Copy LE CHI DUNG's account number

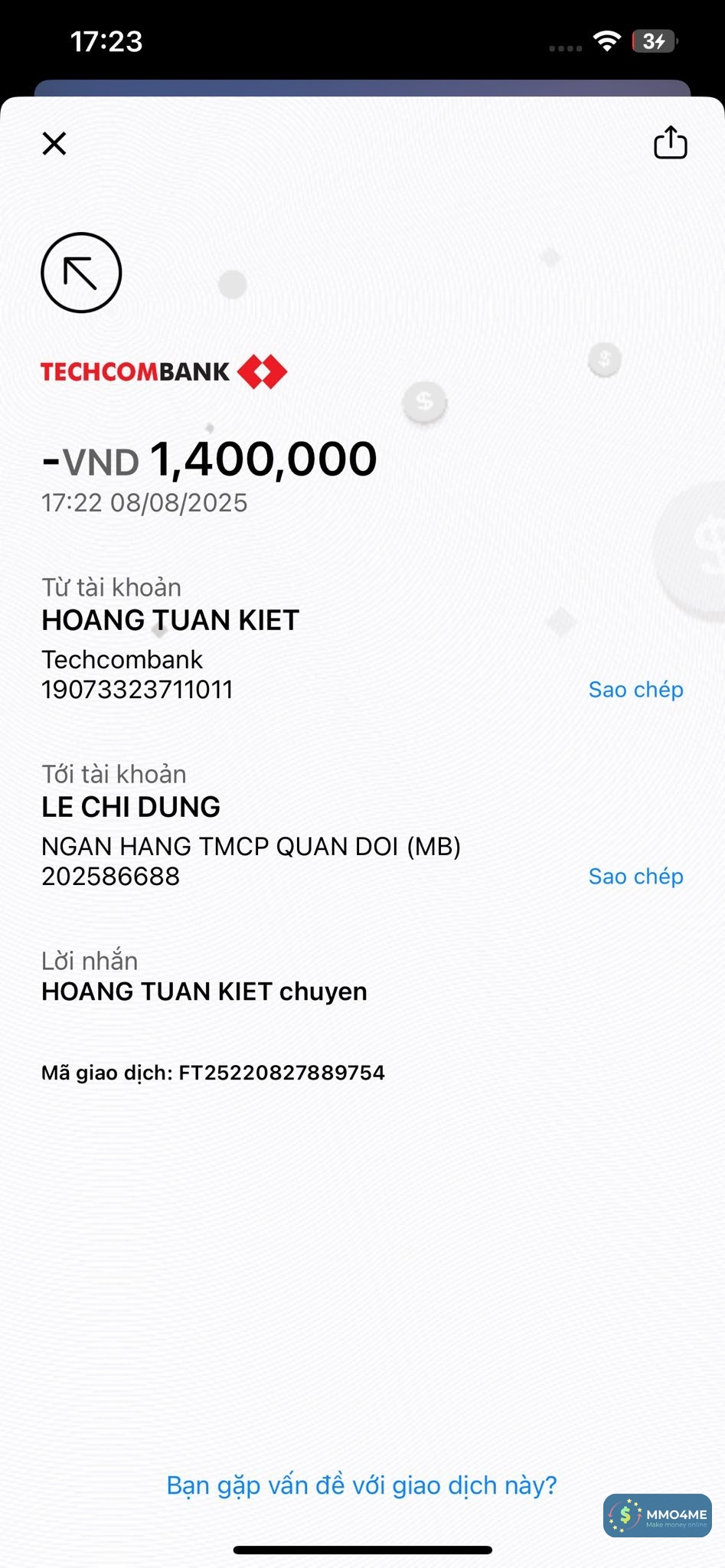(635, 876)
